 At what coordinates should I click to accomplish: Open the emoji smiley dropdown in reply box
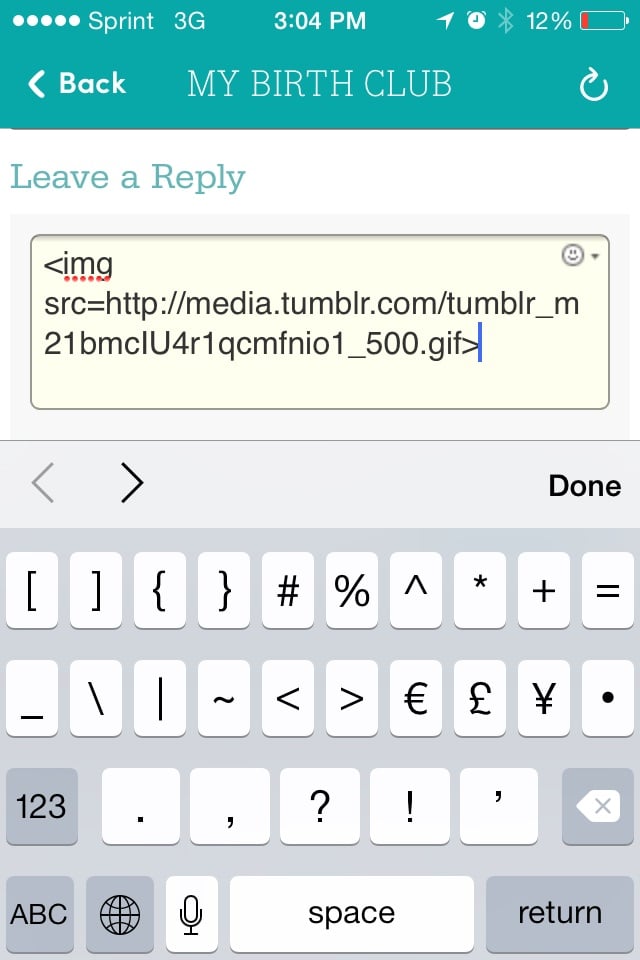(x=579, y=257)
